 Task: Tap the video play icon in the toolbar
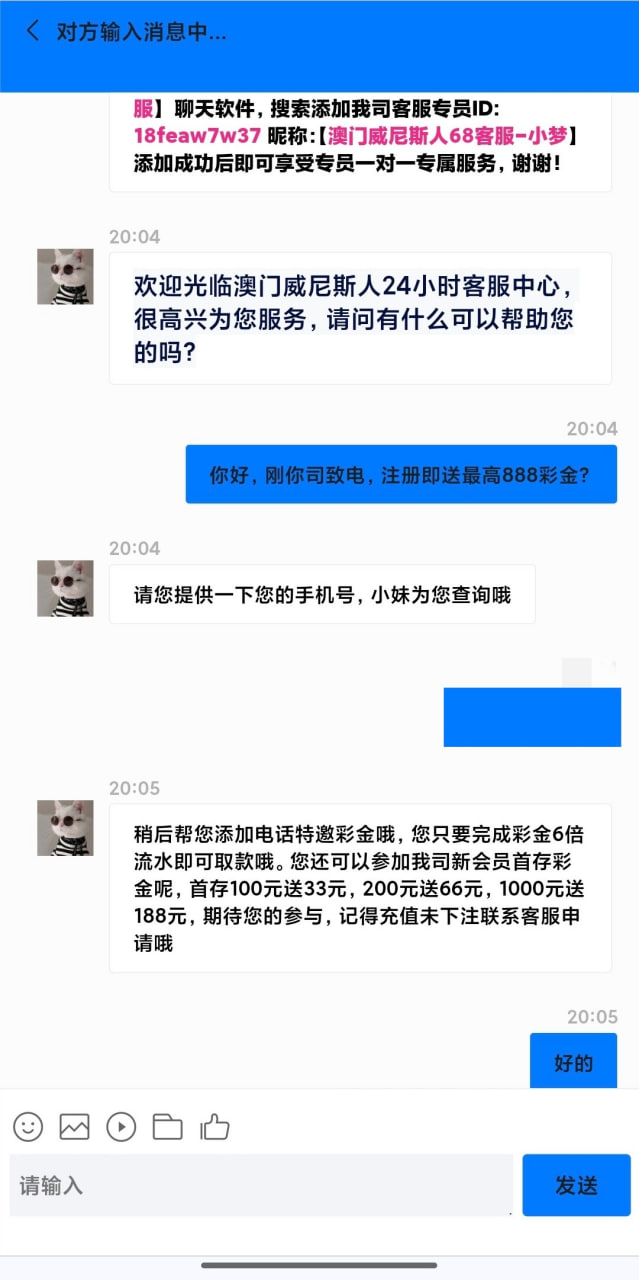pyautogui.click(x=121, y=1127)
